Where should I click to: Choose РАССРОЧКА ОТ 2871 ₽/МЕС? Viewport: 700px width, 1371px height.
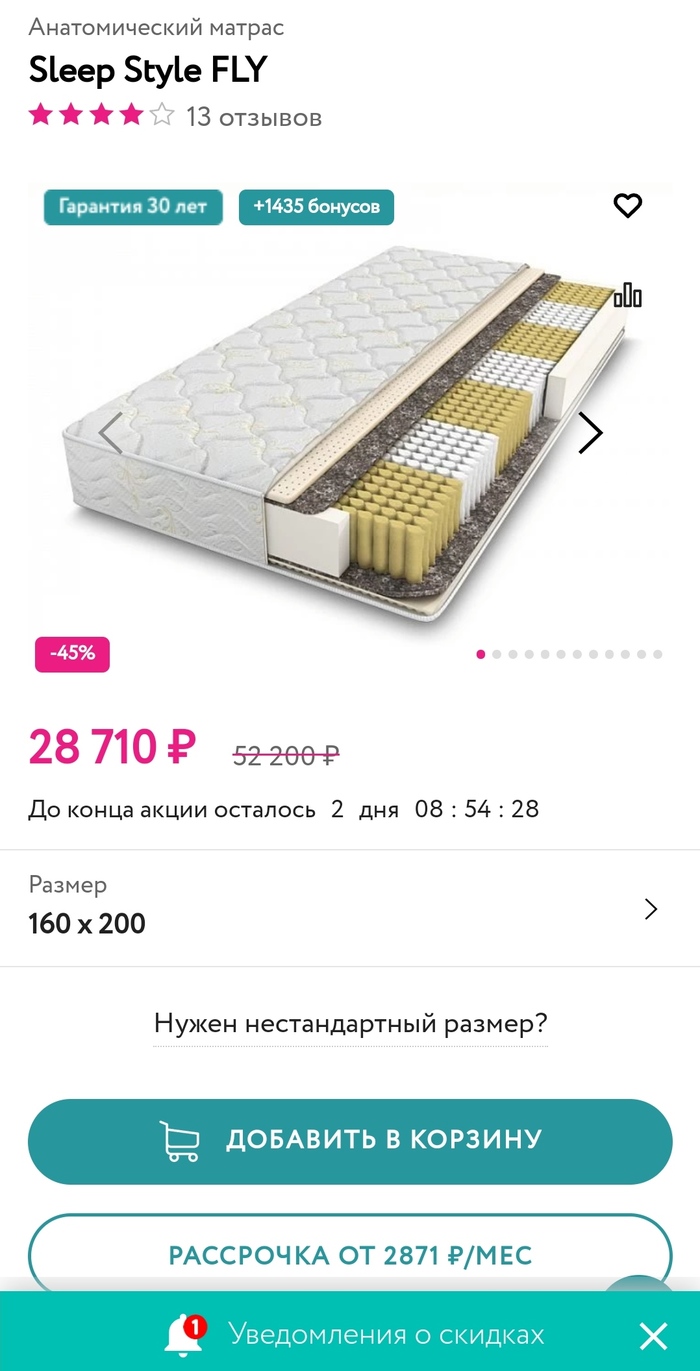(x=350, y=1255)
